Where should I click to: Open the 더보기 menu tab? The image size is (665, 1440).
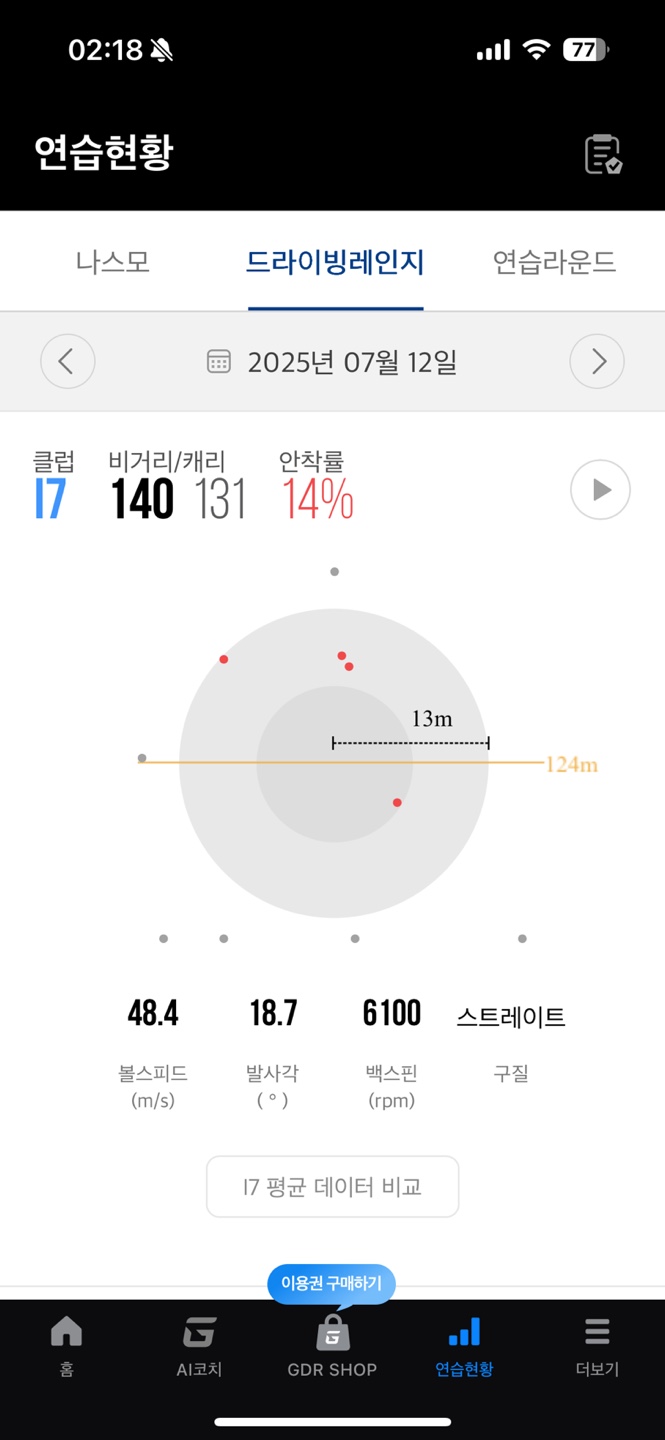point(597,1345)
